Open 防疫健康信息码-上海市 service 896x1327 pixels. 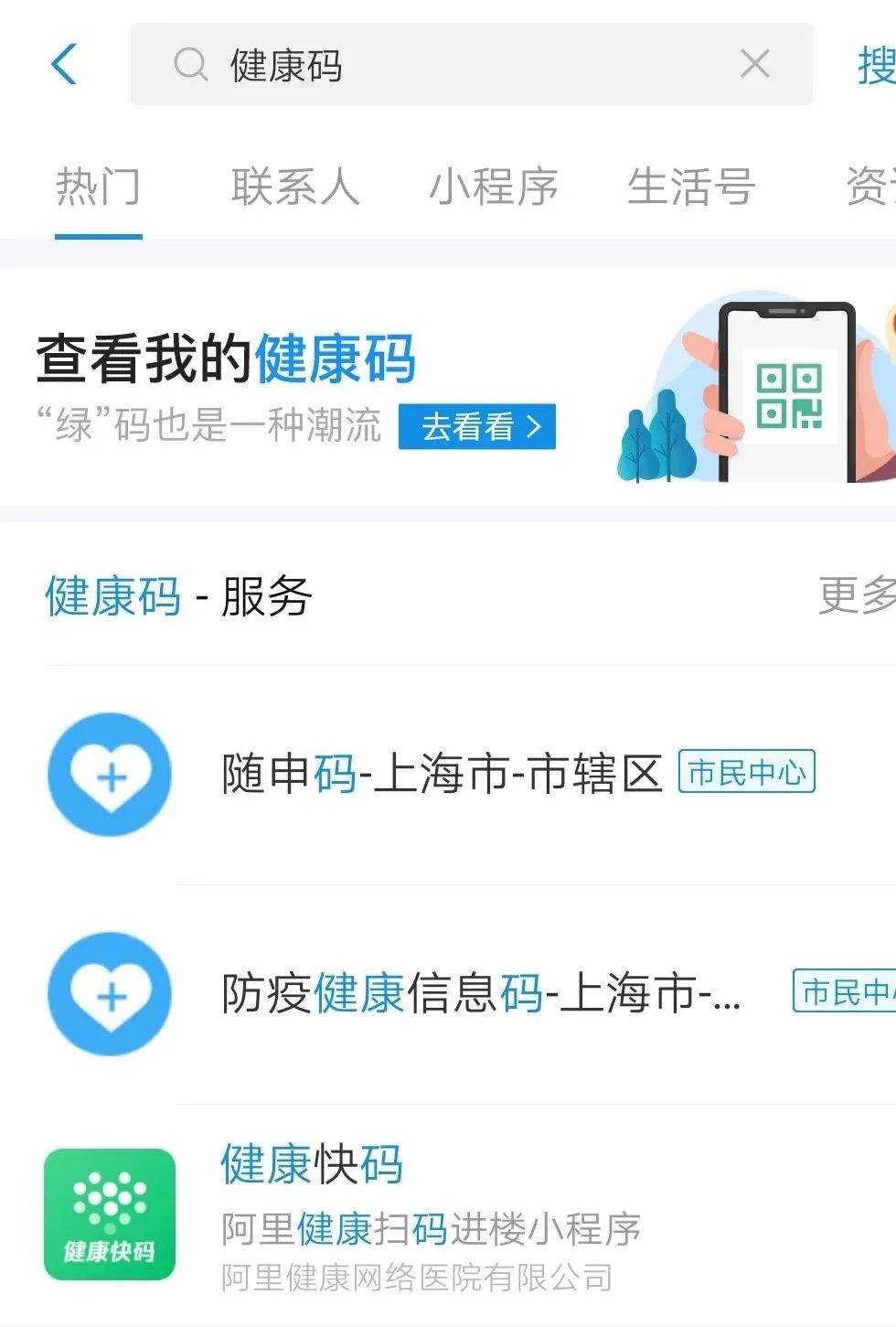coord(480,993)
